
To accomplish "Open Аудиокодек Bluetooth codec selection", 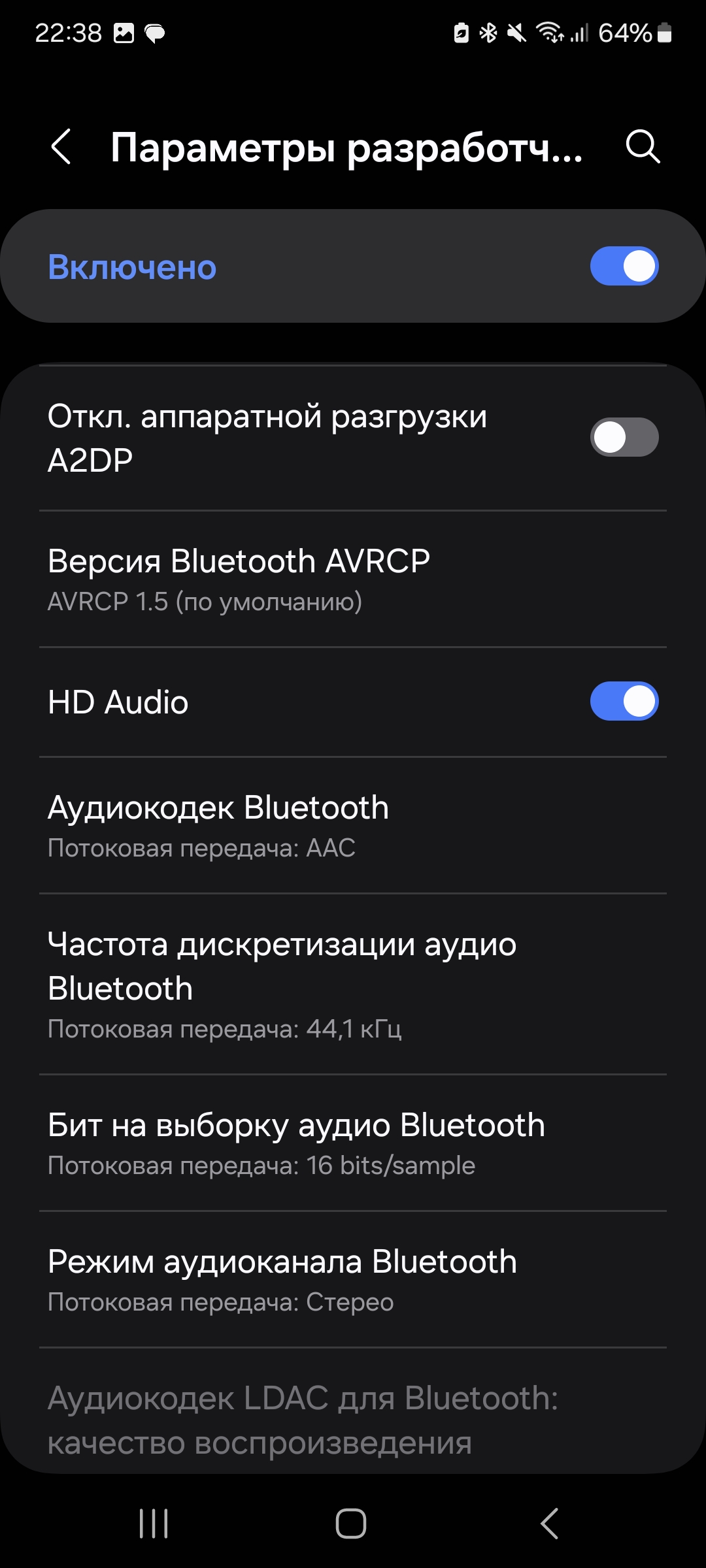I will coord(353,826).
